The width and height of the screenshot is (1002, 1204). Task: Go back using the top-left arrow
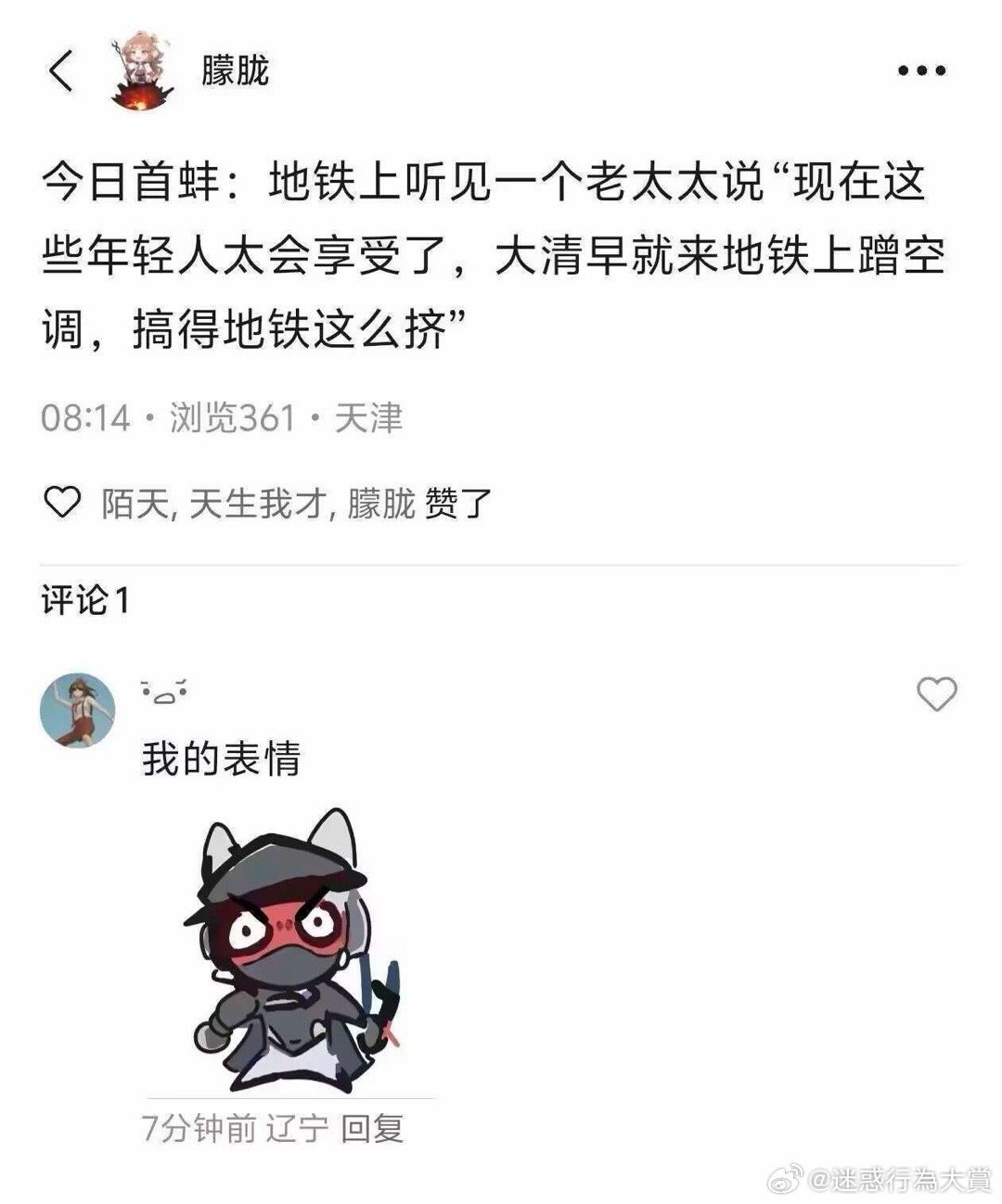point(61,70)
